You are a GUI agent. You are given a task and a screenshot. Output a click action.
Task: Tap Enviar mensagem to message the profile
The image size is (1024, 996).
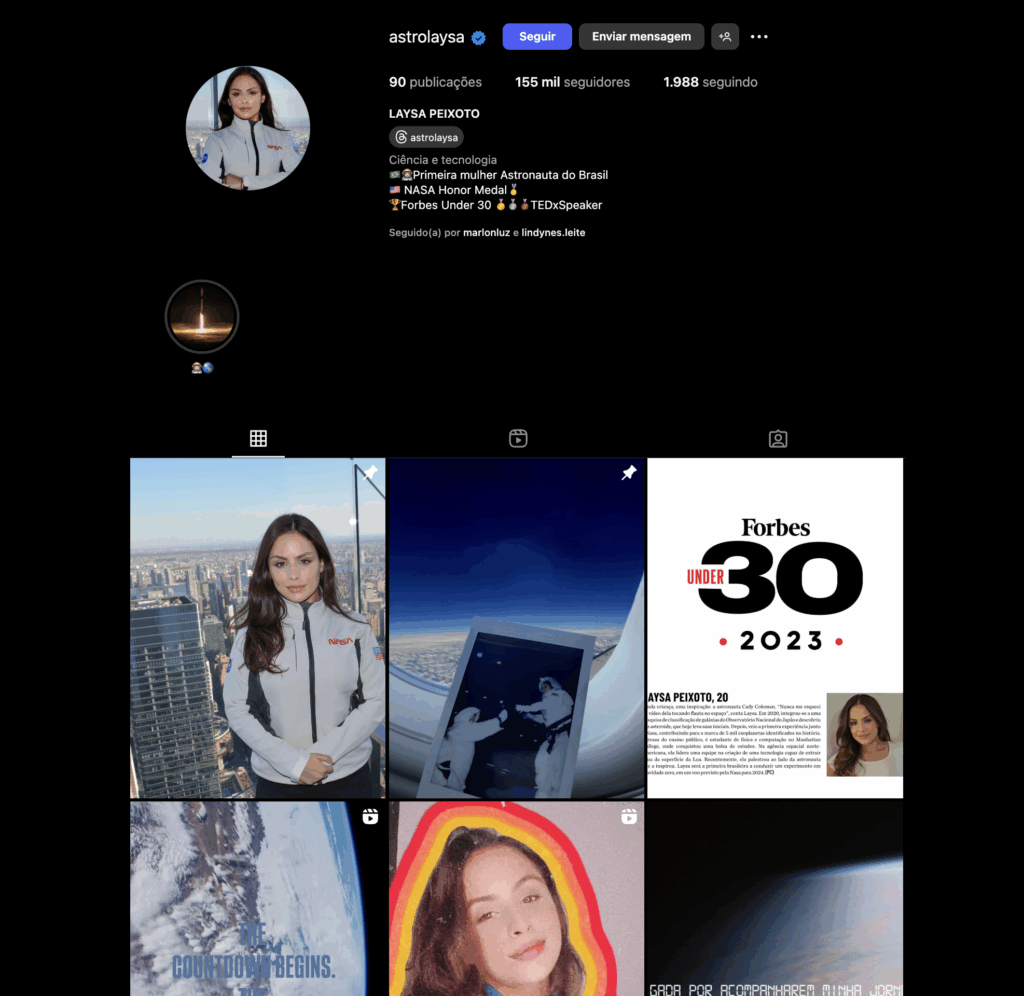pyautogui.click(x=641, y=37)
